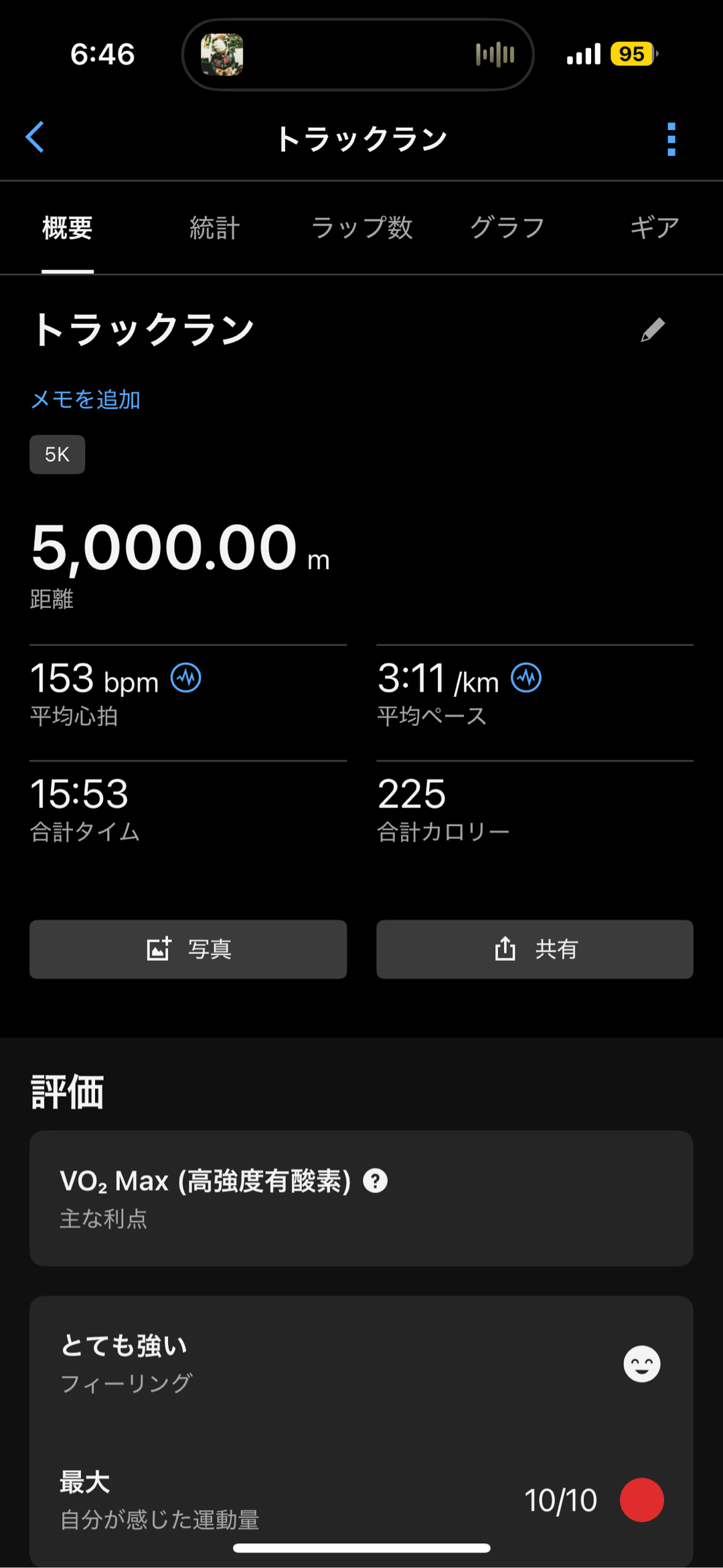
Task: Select the 概要 tab
Action: tap(68, 228)
